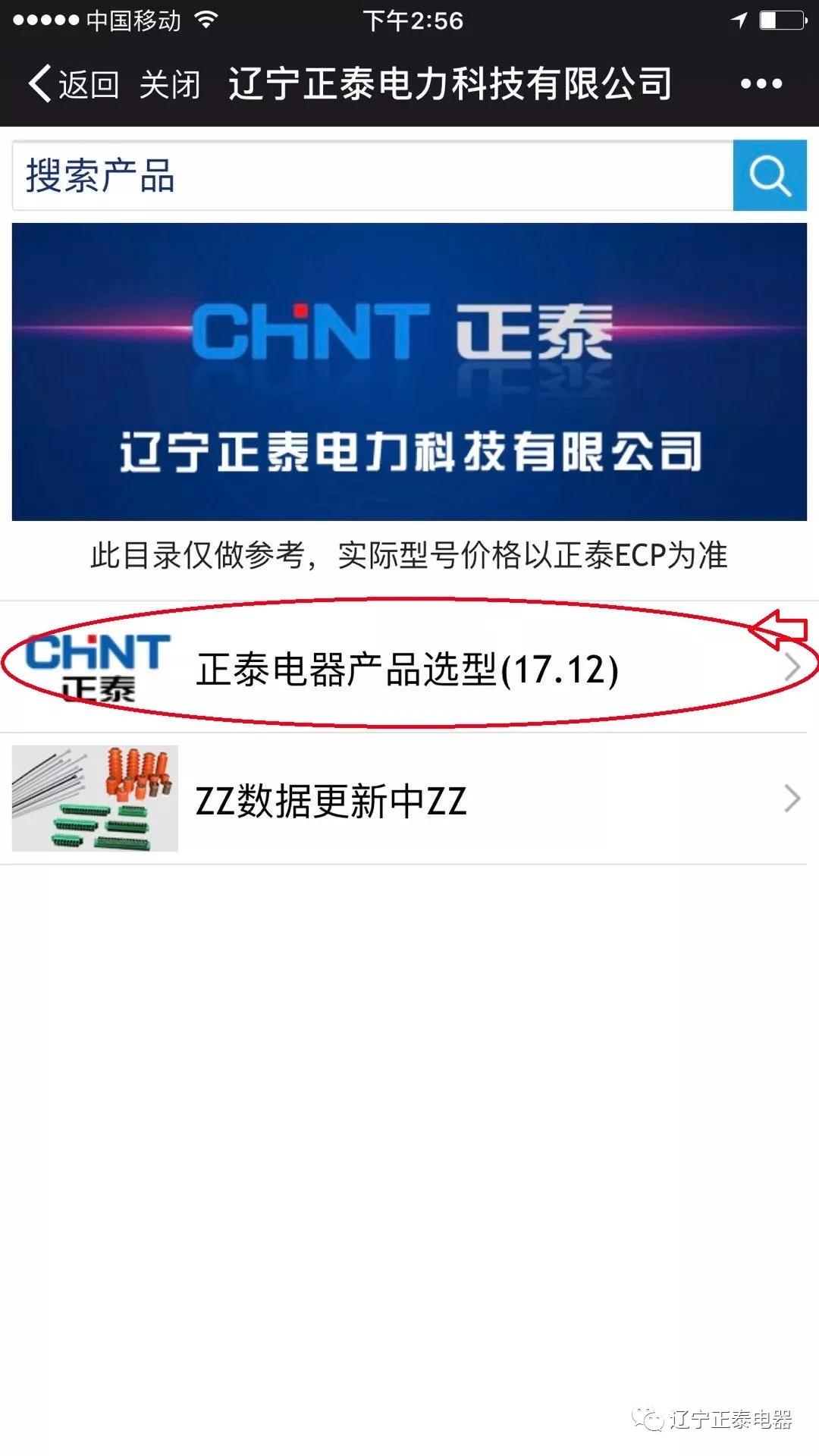Close the page with 关闭

(170, 83)
